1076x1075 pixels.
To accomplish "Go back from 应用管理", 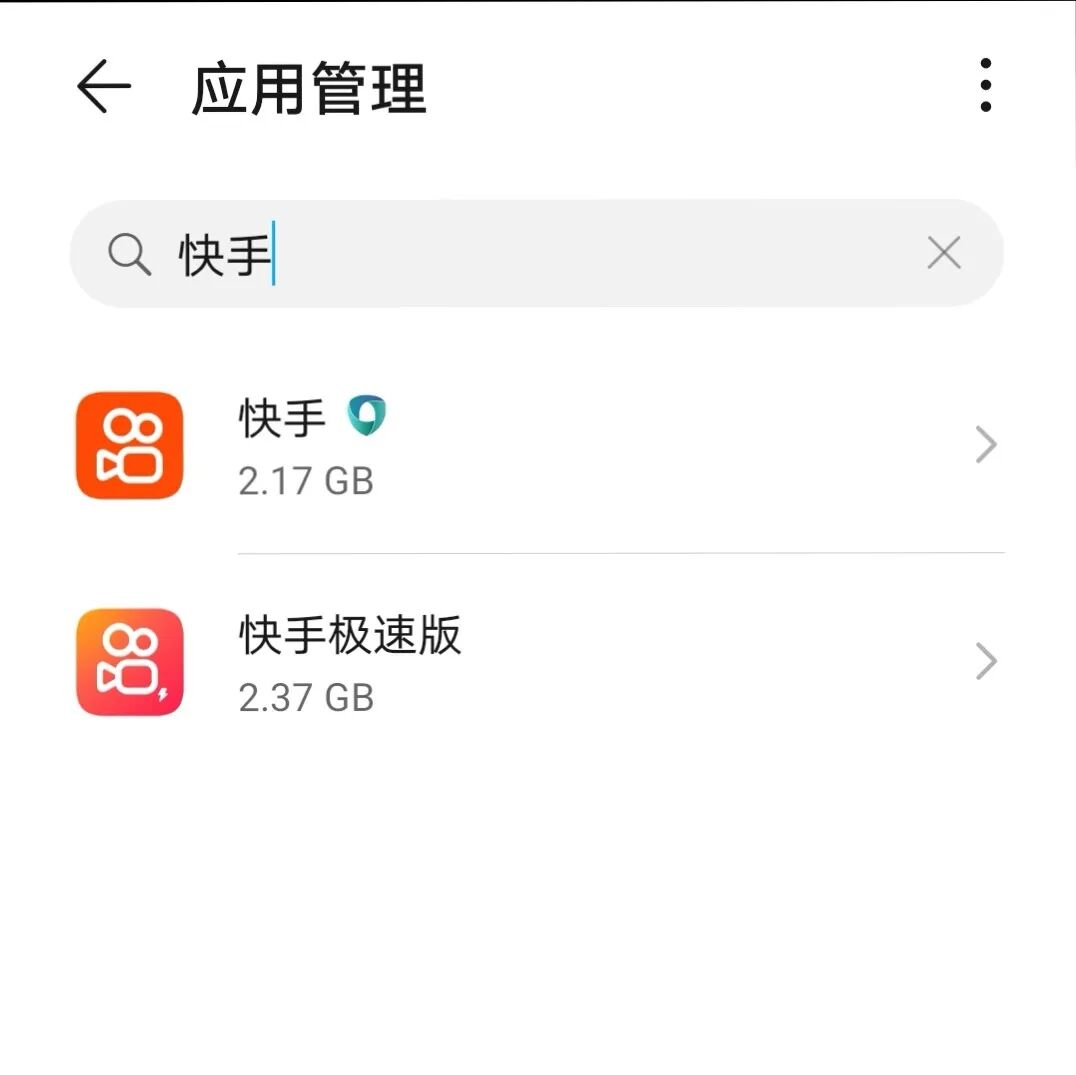I will pyautogui.click(x=104, y=86).
